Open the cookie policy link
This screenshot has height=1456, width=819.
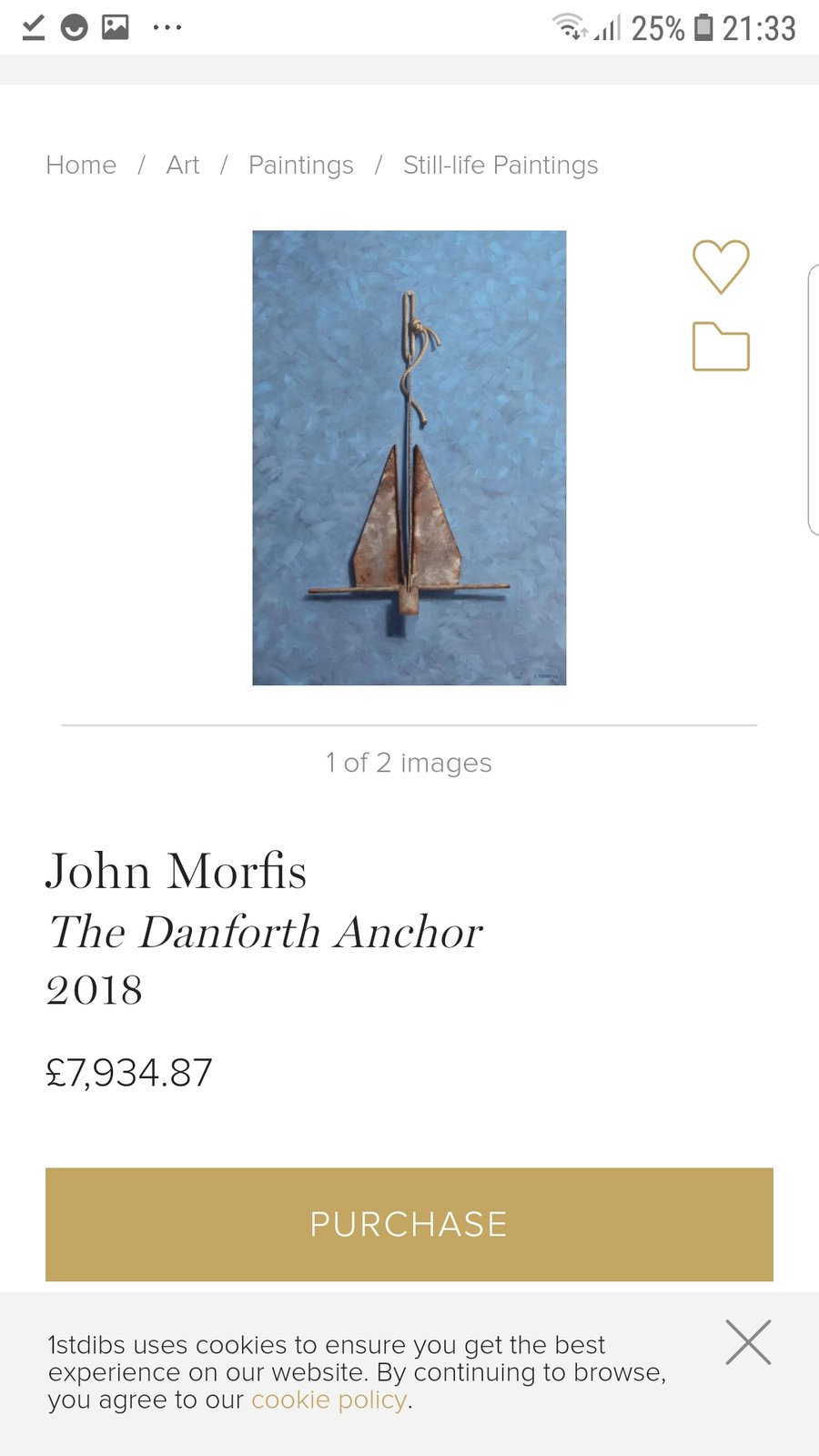pos(329,1400)
